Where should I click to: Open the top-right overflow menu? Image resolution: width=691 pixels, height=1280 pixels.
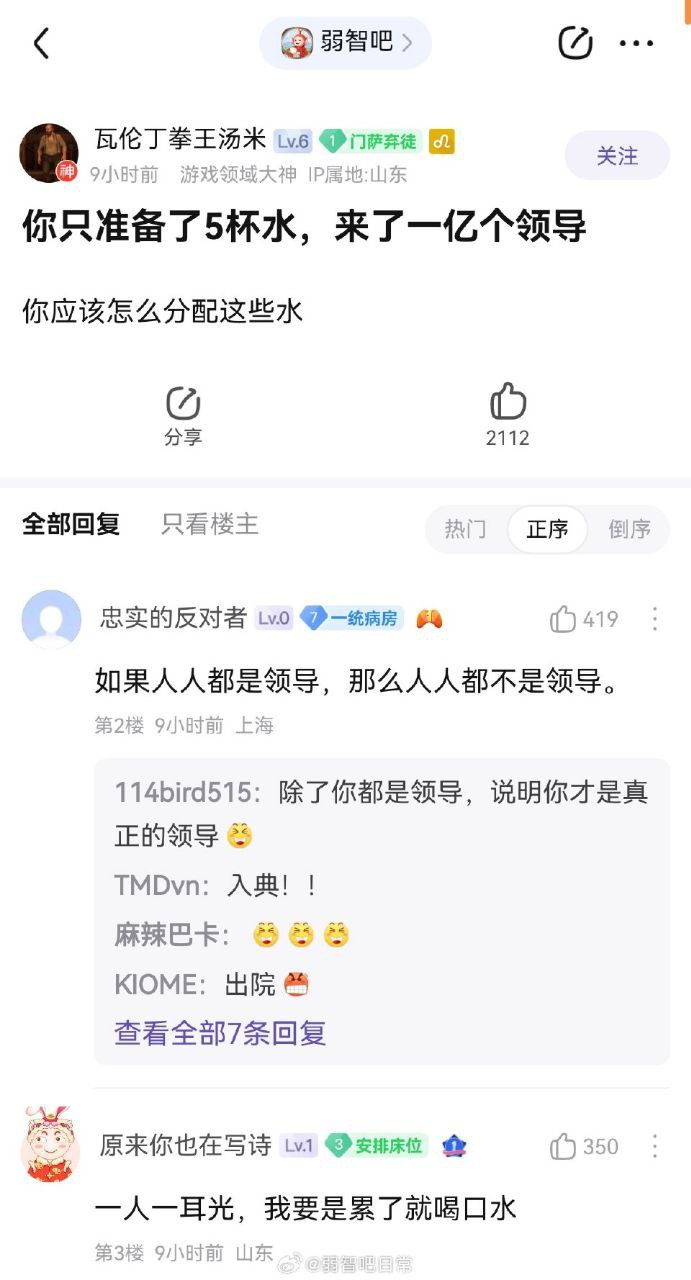pyautogui.click(x=636, y=43)
